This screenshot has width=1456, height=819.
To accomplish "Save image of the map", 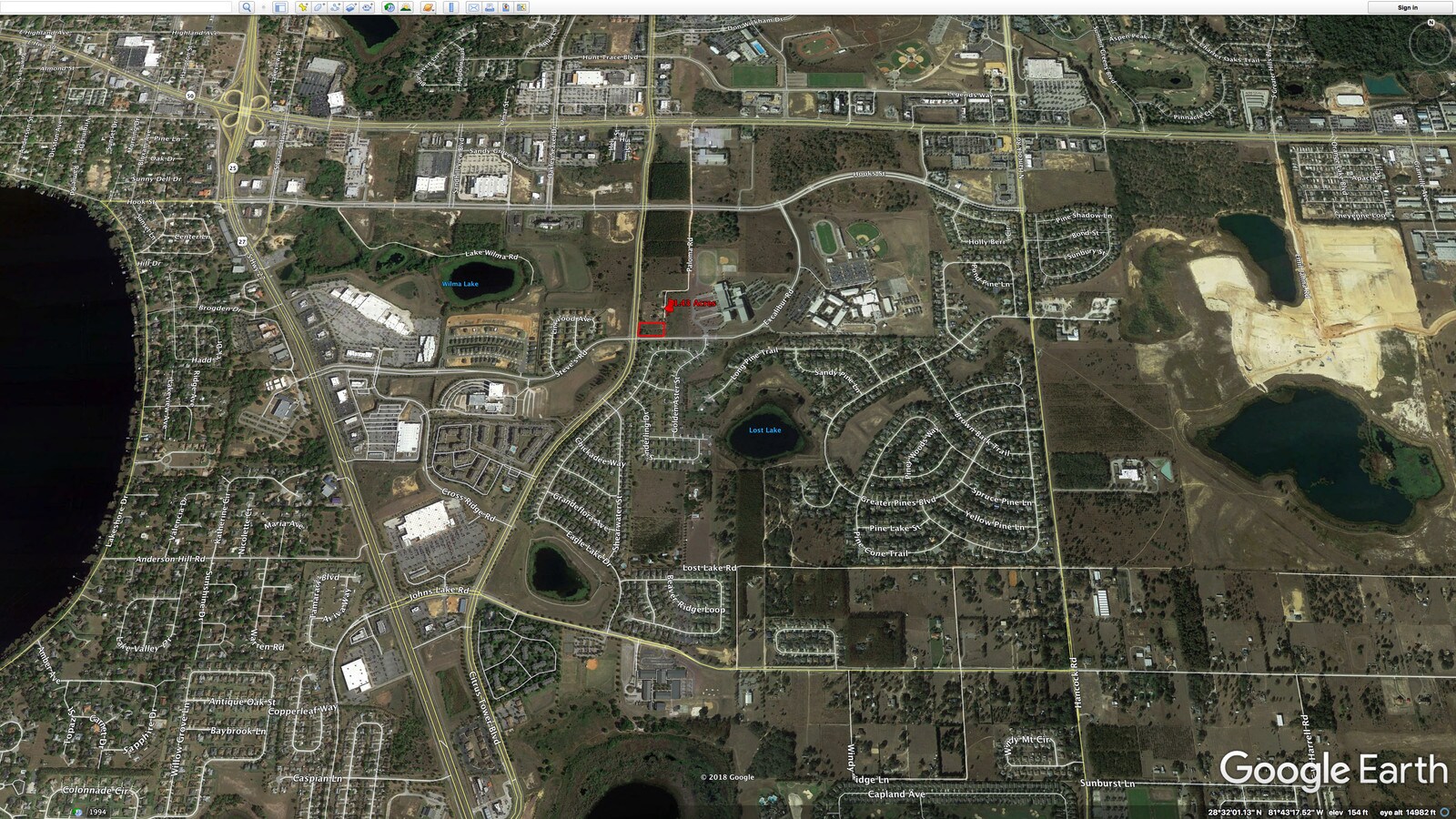I will click(x=506, y=7).
